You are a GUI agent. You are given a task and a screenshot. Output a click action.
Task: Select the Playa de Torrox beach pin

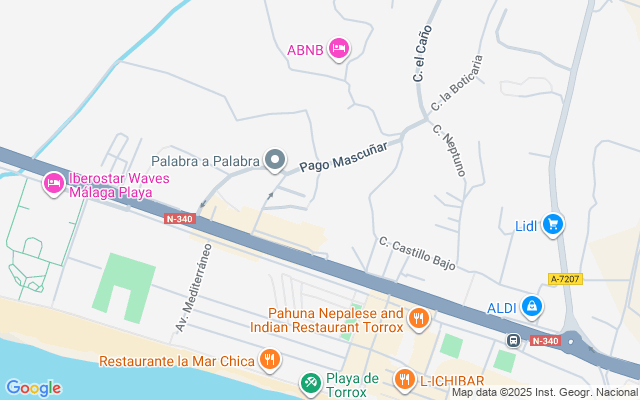[x=311, y=381]
